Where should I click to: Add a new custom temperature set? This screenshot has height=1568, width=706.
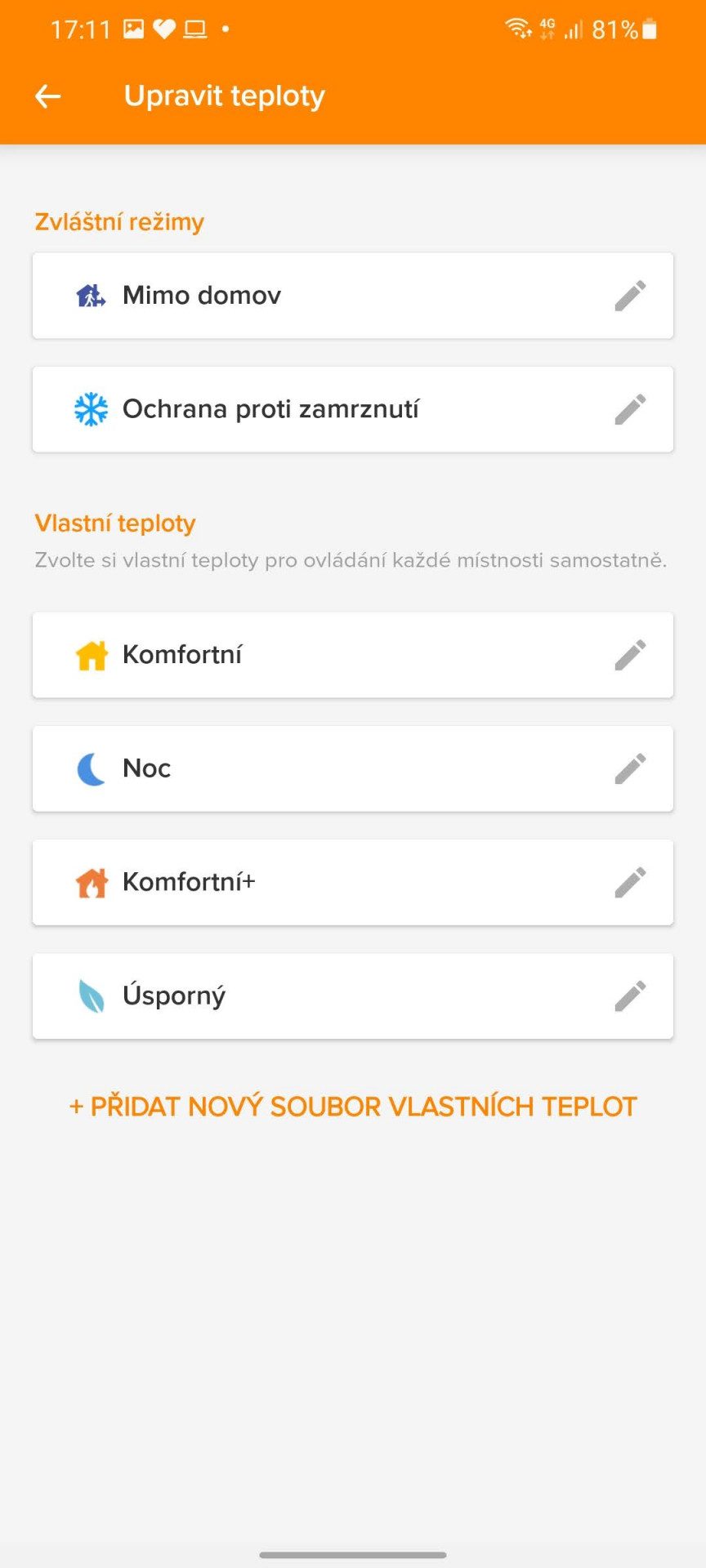pyautogui.click(x=353, y=1107)
